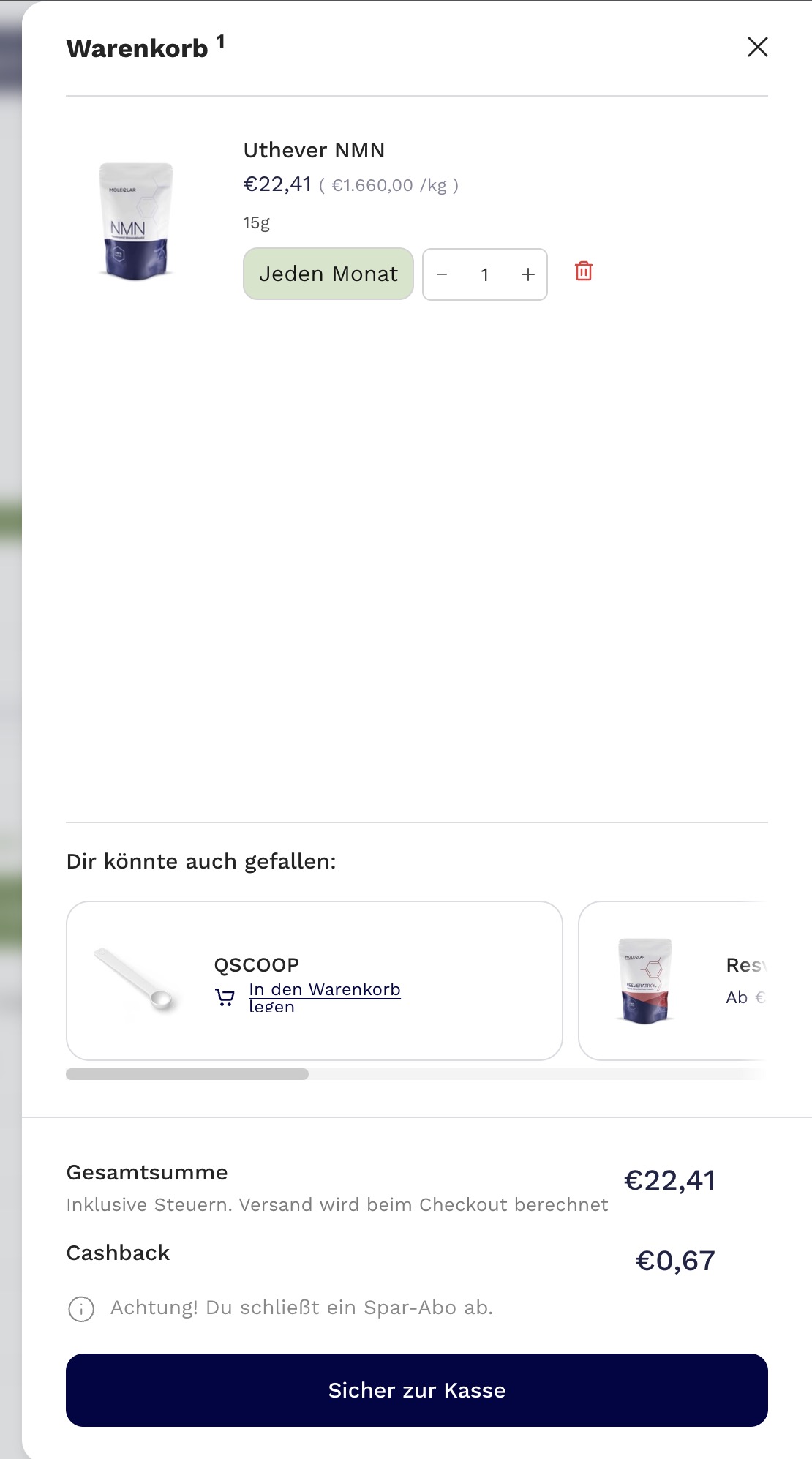
Task: Open the Uthever NMN product image
Action: click(x=135, y=221)
